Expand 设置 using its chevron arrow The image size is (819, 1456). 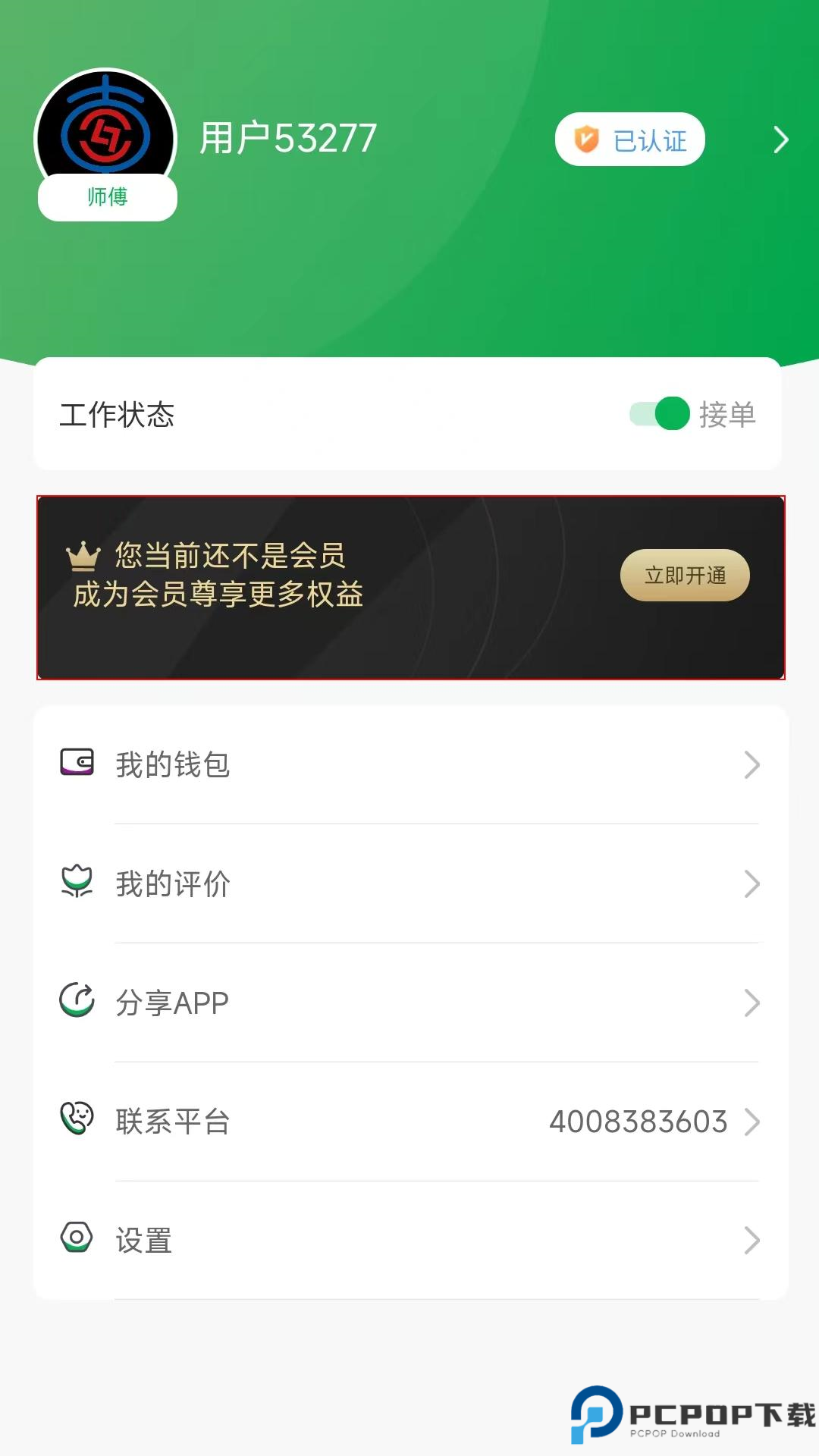(x=751, y=1239)
